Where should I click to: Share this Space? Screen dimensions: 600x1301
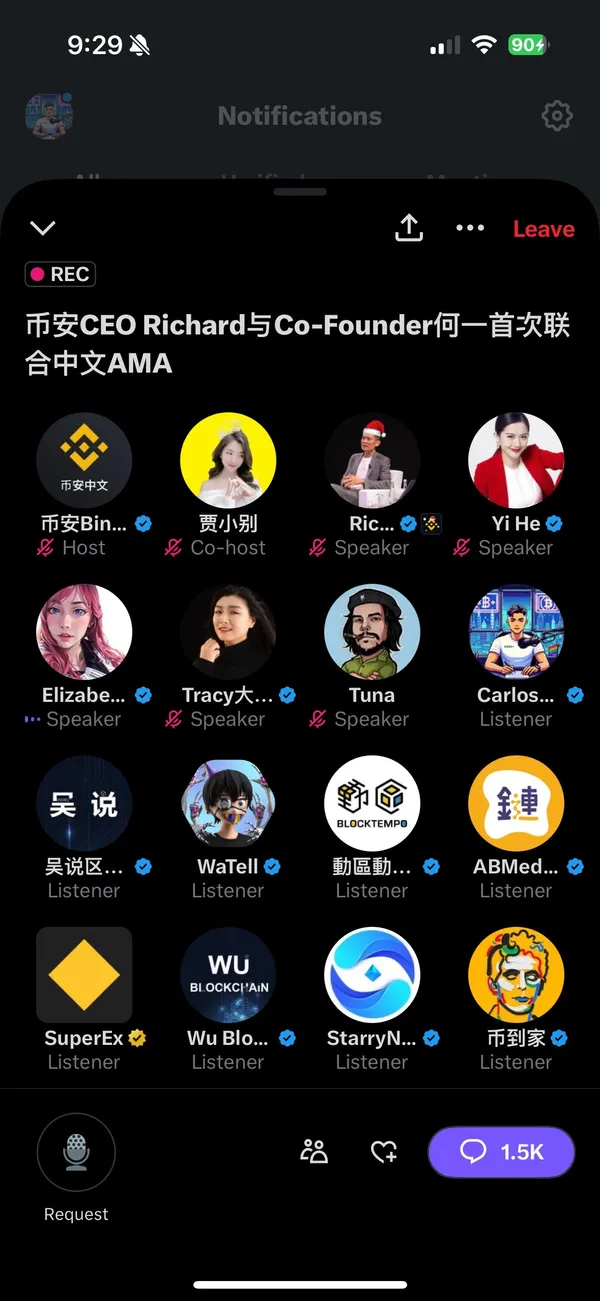point(409,228)
